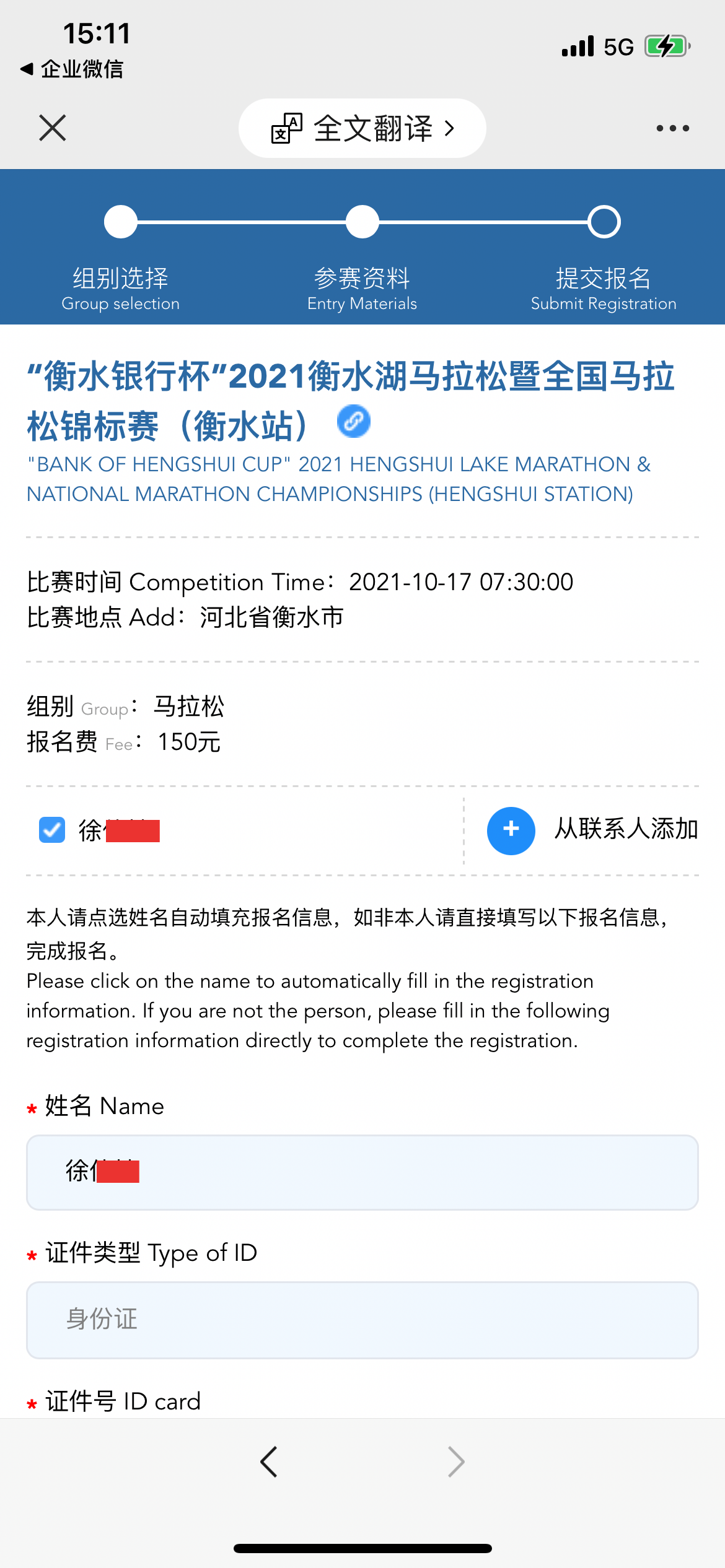The image size is (725, 1568).
Task: Open the 全文翻译 full-text translation option
Action: point(362,128)
